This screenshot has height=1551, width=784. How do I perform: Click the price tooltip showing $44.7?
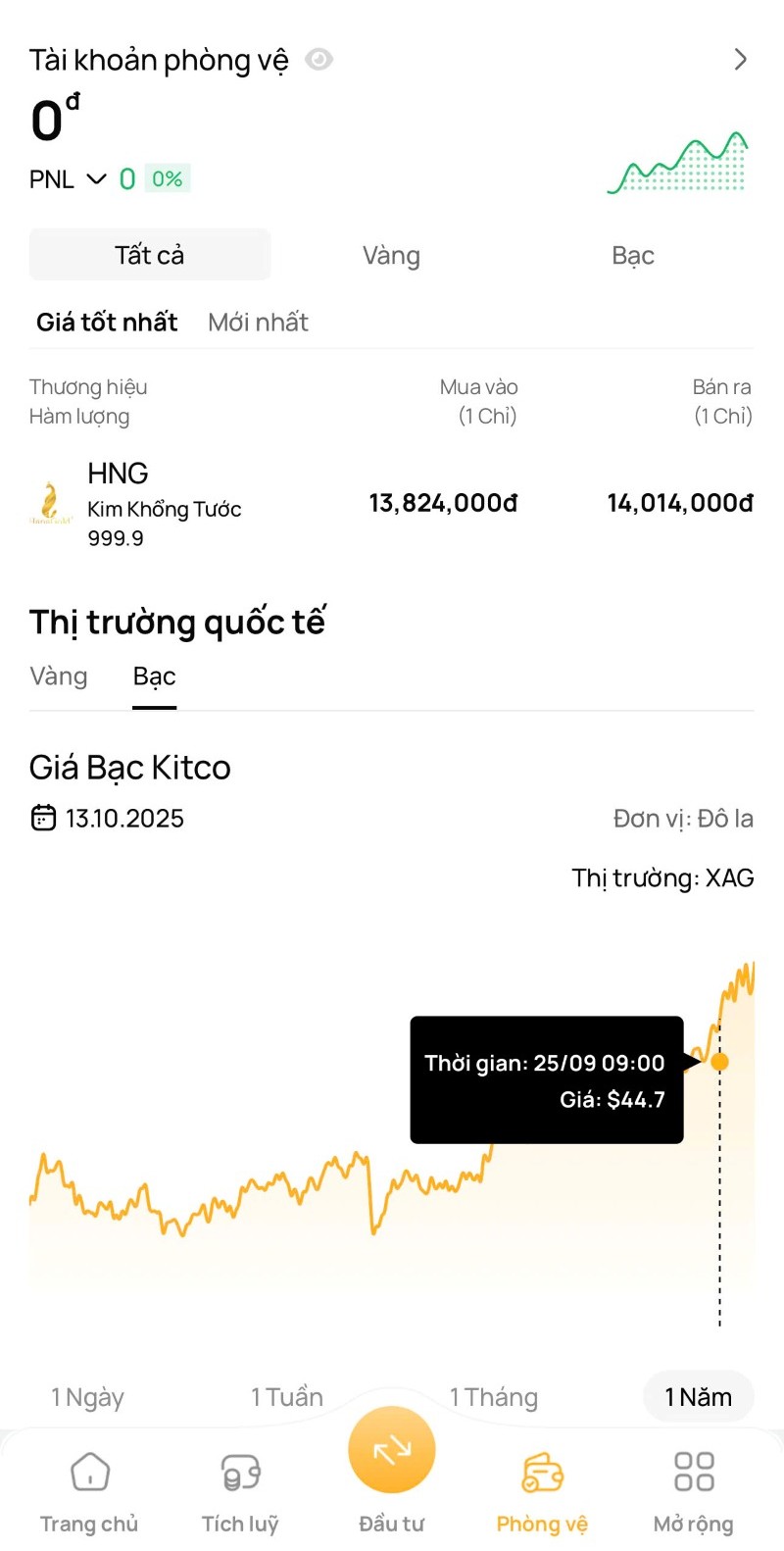point(546,1080)
